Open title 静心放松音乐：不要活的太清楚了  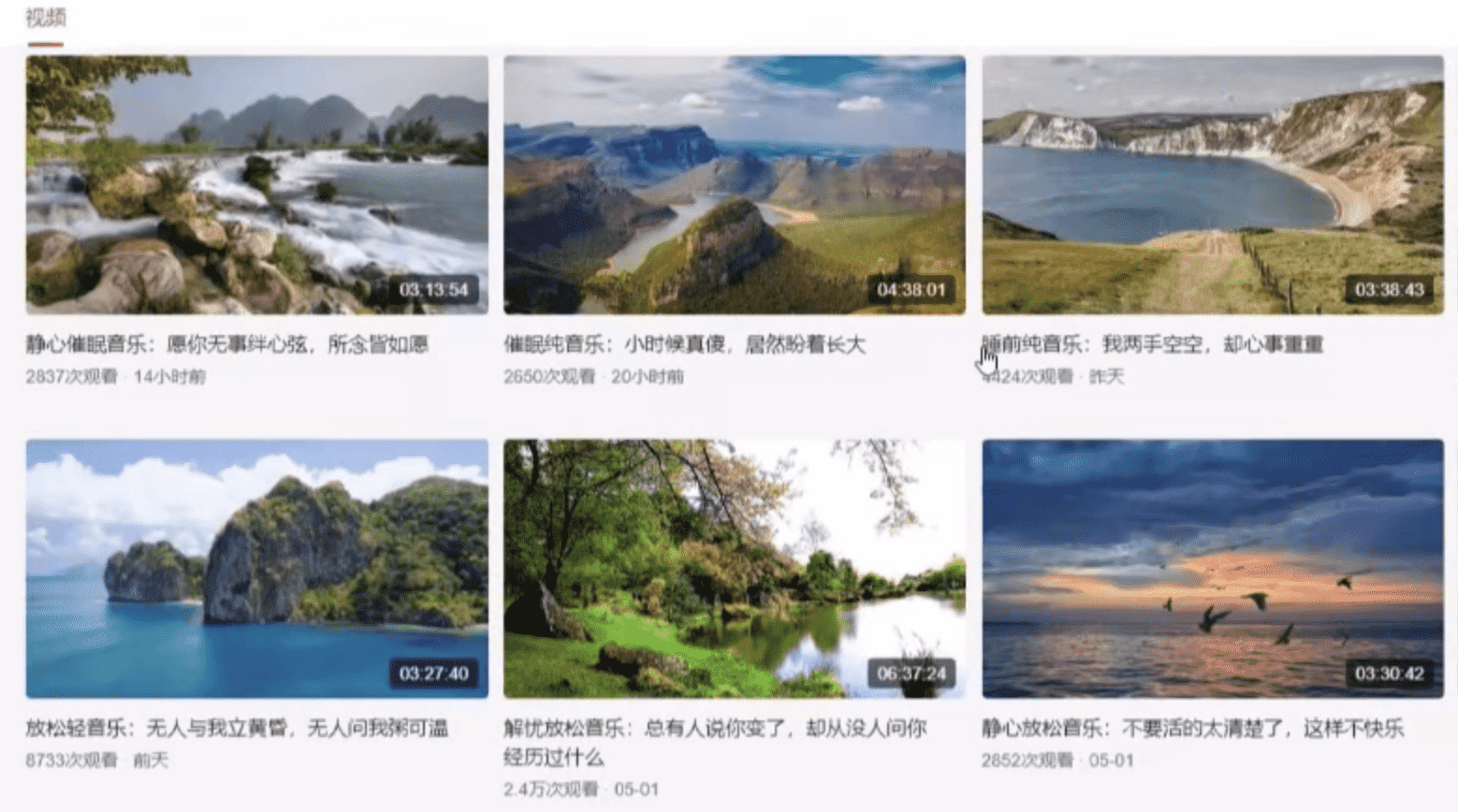coord(1192,728)
